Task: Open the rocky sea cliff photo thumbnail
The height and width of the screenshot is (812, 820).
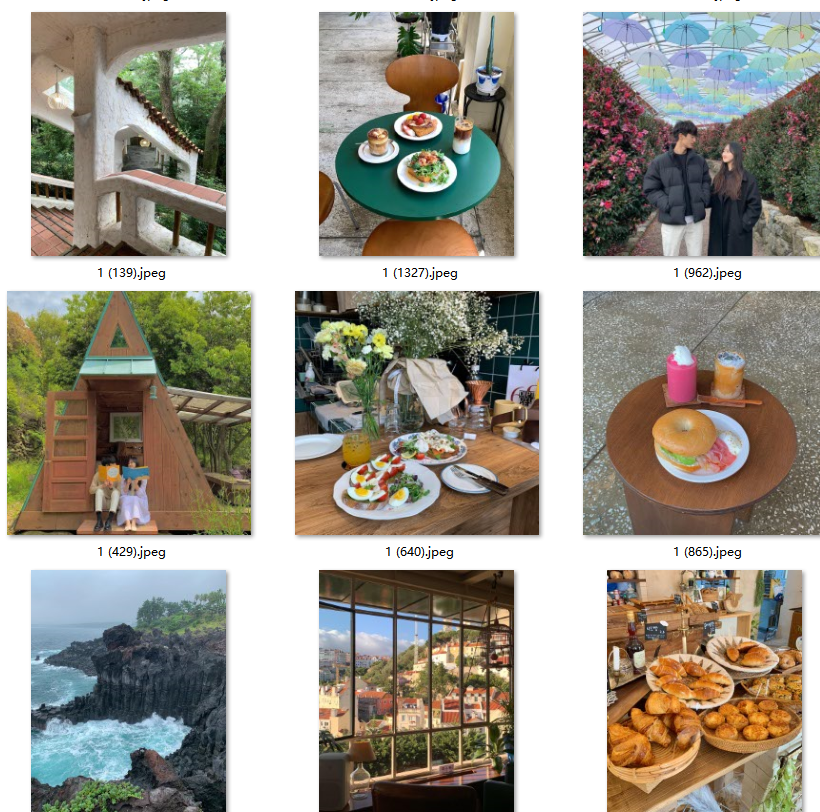Action: click(x=128, y=690)
